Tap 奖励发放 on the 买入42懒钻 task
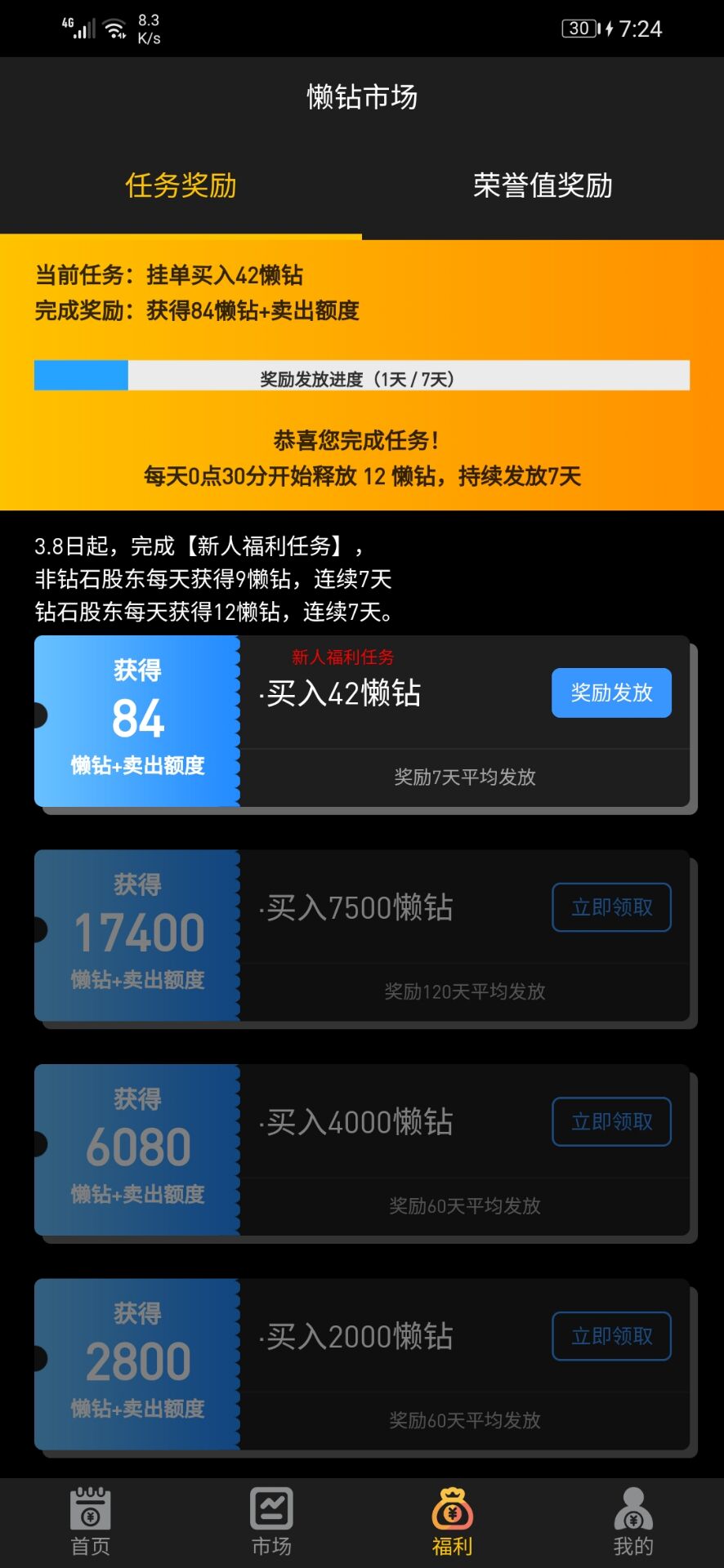This screenshot has width=724, height=1568. pyautogui.click(x=611, y=693)
